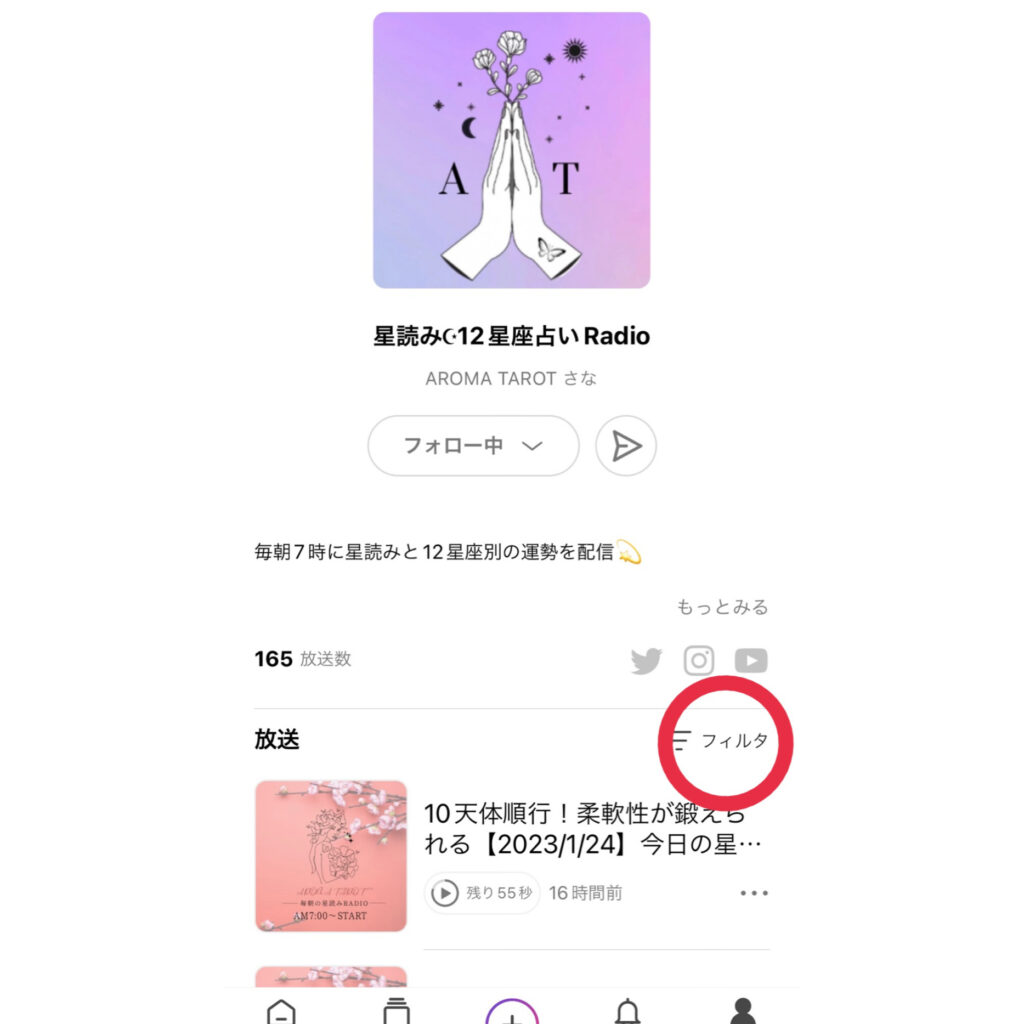
Task: Play the 10天体順行 episode
Action: [x=445, y=893]
